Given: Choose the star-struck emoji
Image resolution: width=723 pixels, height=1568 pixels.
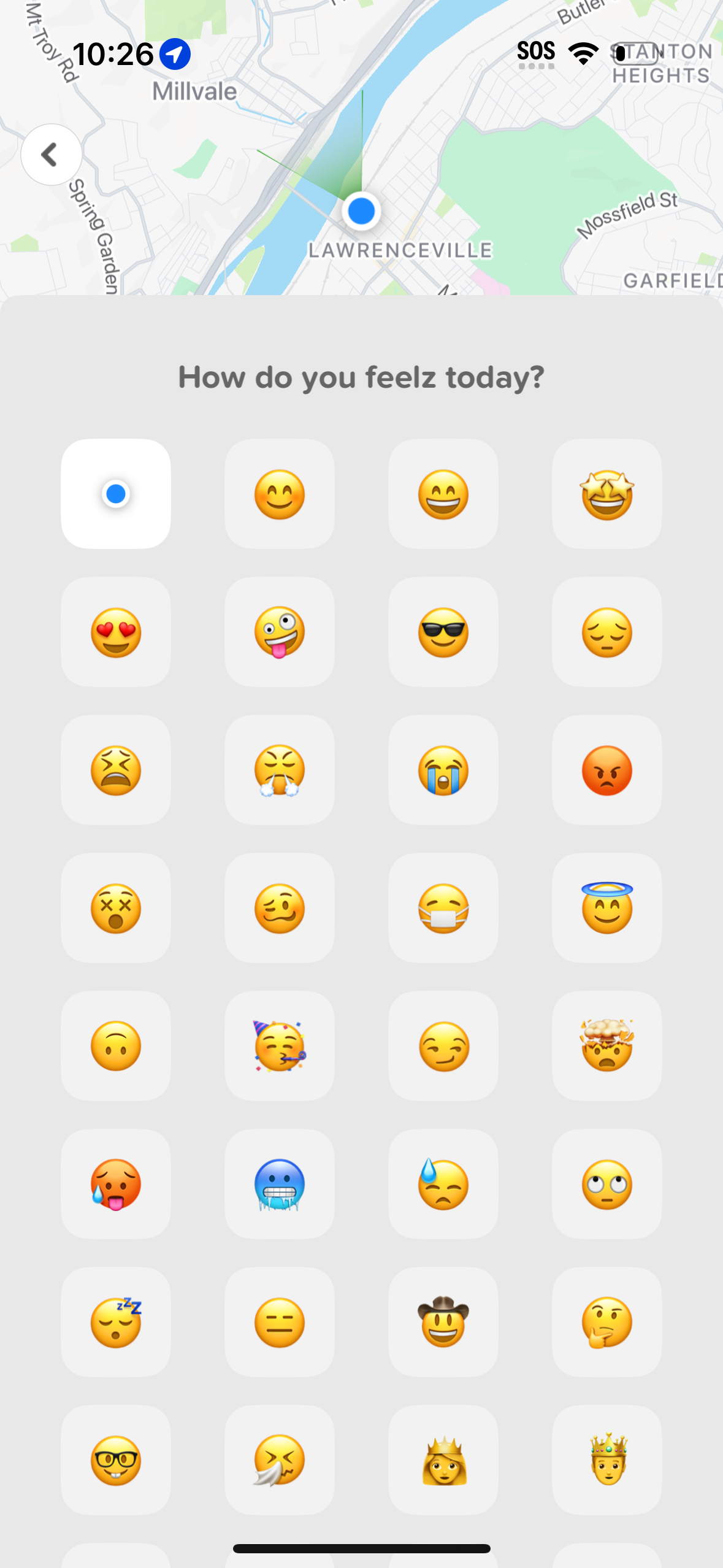Looking at the screenshot, I should click(606, 494).
